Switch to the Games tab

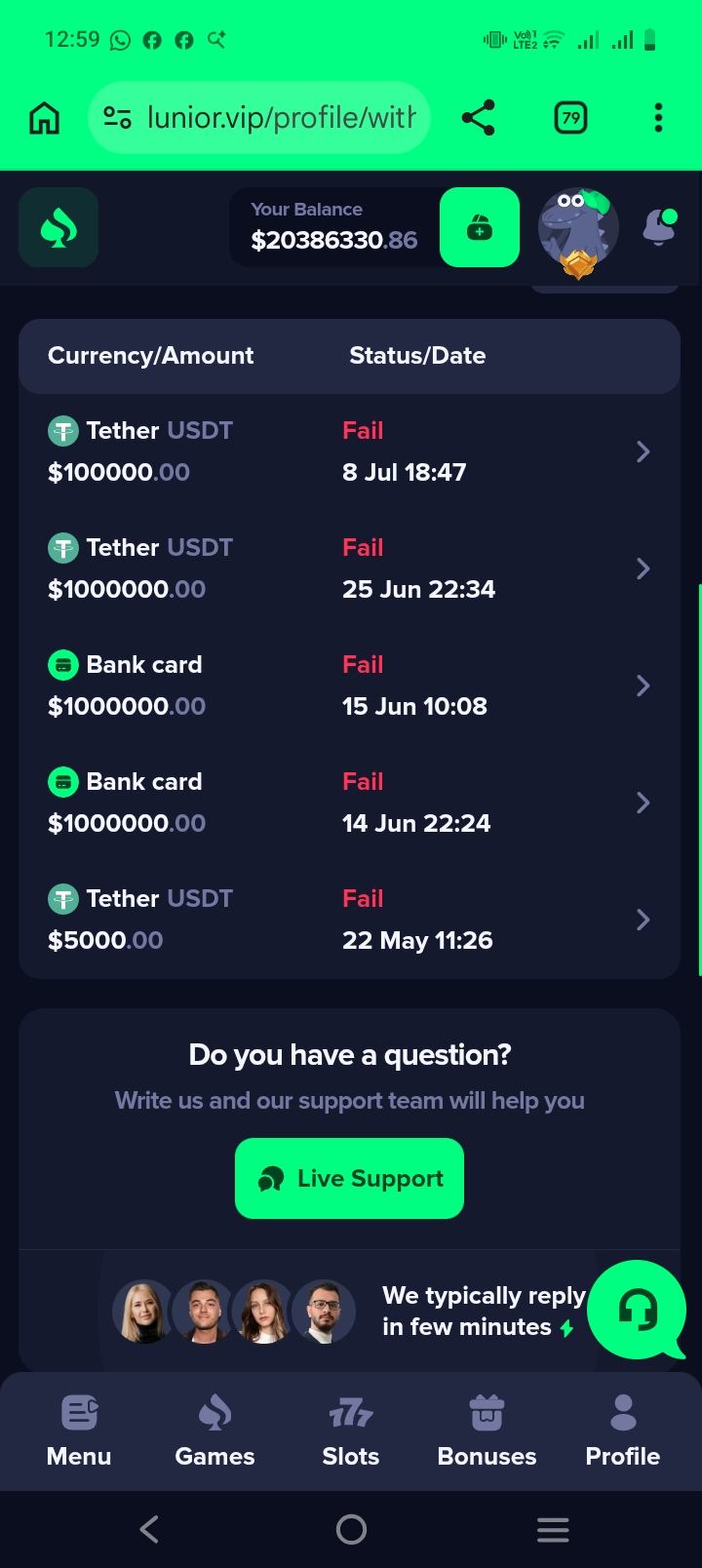click(x=214, y=1431)
